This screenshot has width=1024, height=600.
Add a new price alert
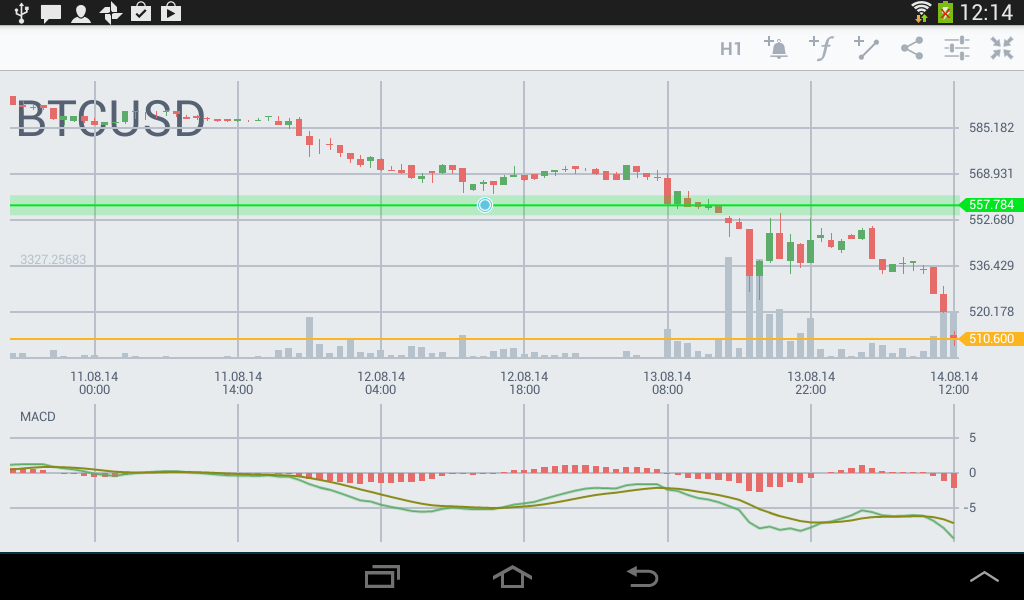click(777, 48)
